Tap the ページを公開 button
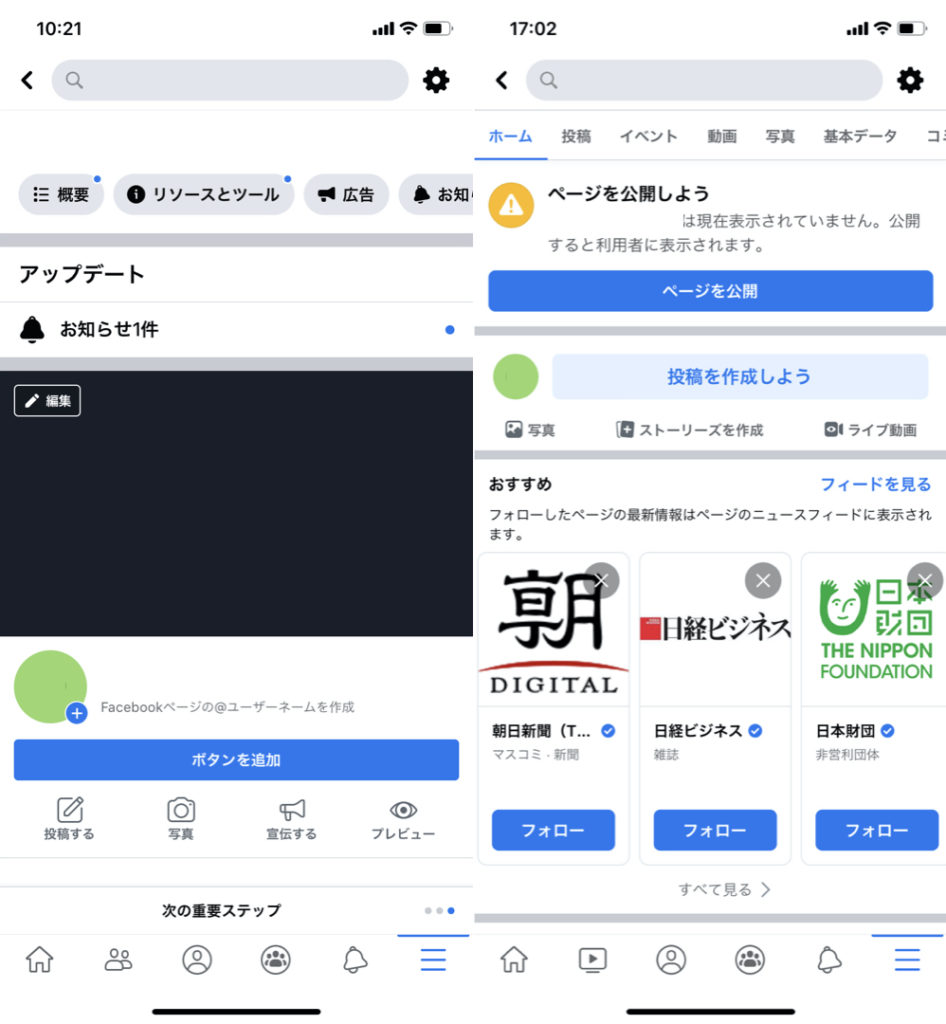Image resolution: width=946 pixels, height=1024 pixels. tap(710, 291)
